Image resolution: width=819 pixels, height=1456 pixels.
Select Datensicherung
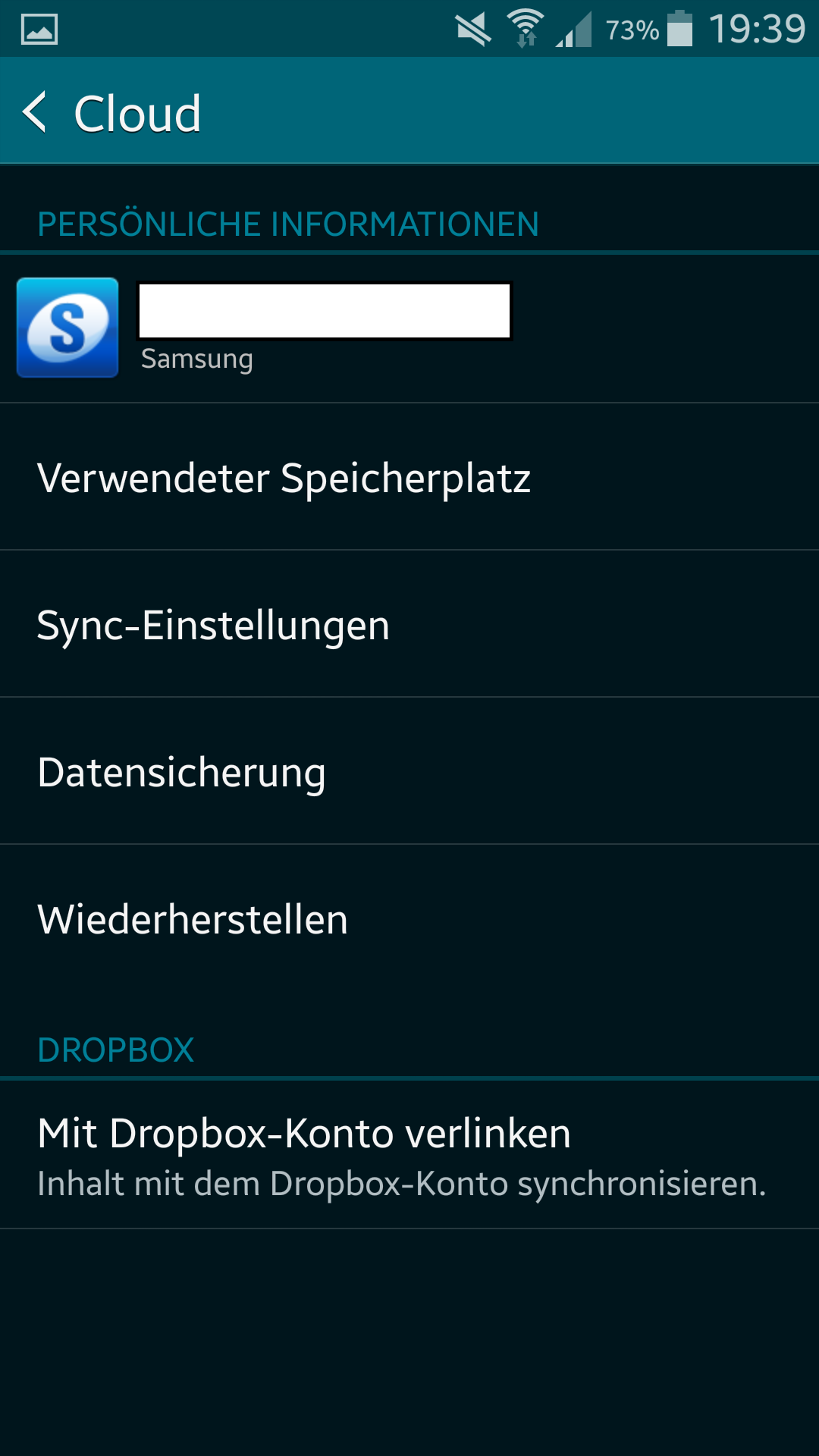point(409,772)
